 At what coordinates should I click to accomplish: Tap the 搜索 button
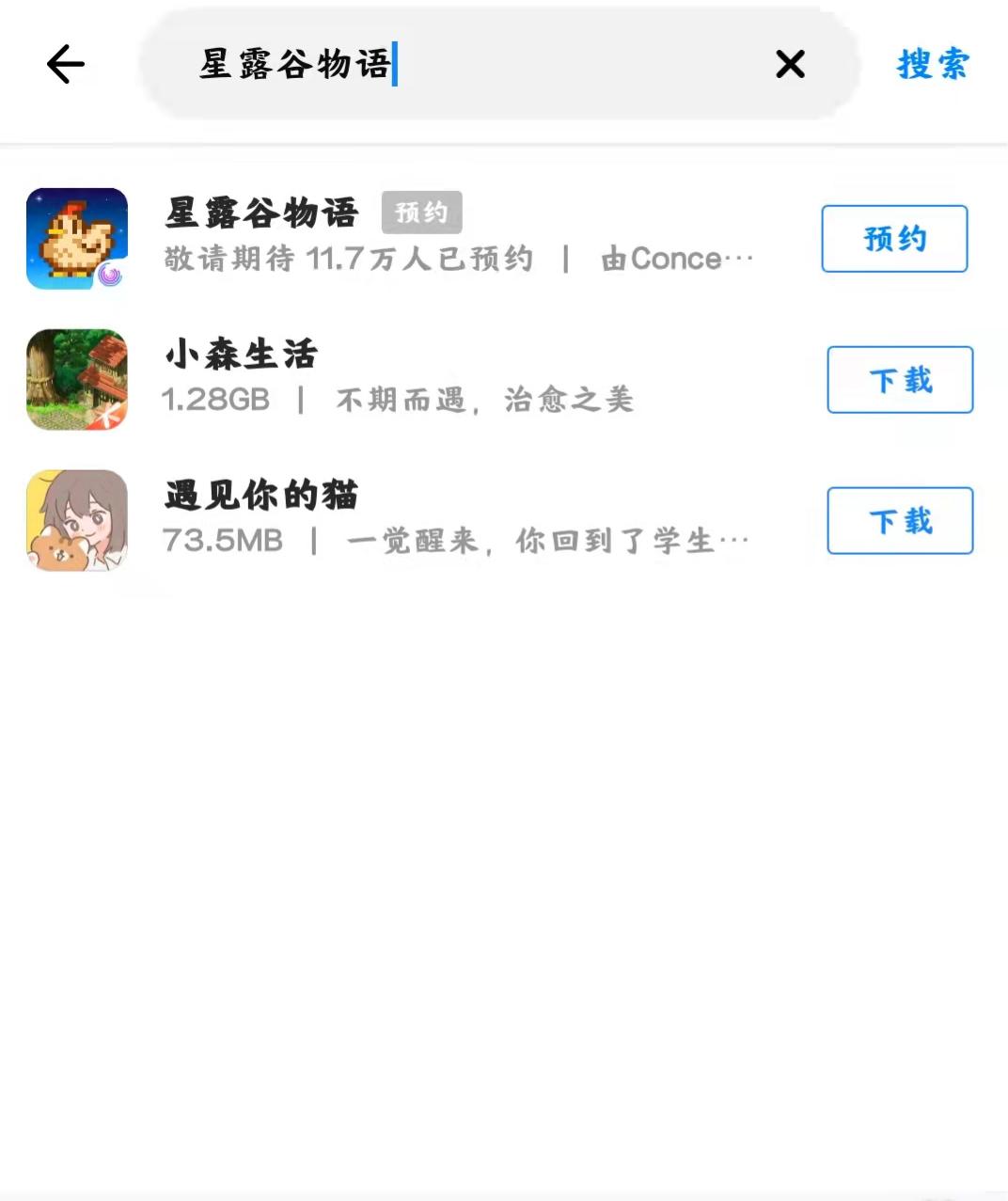click(932, 65)
